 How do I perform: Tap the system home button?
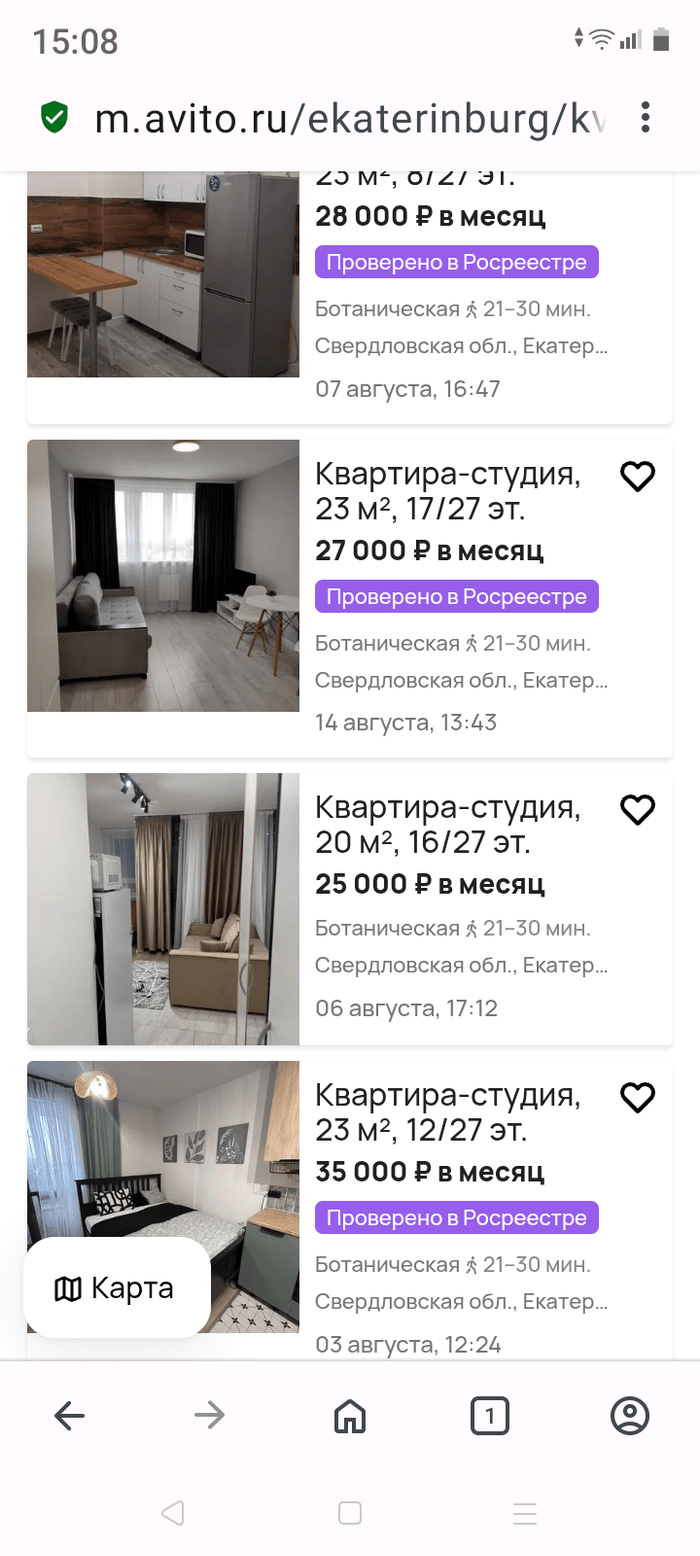[349, 1513]
